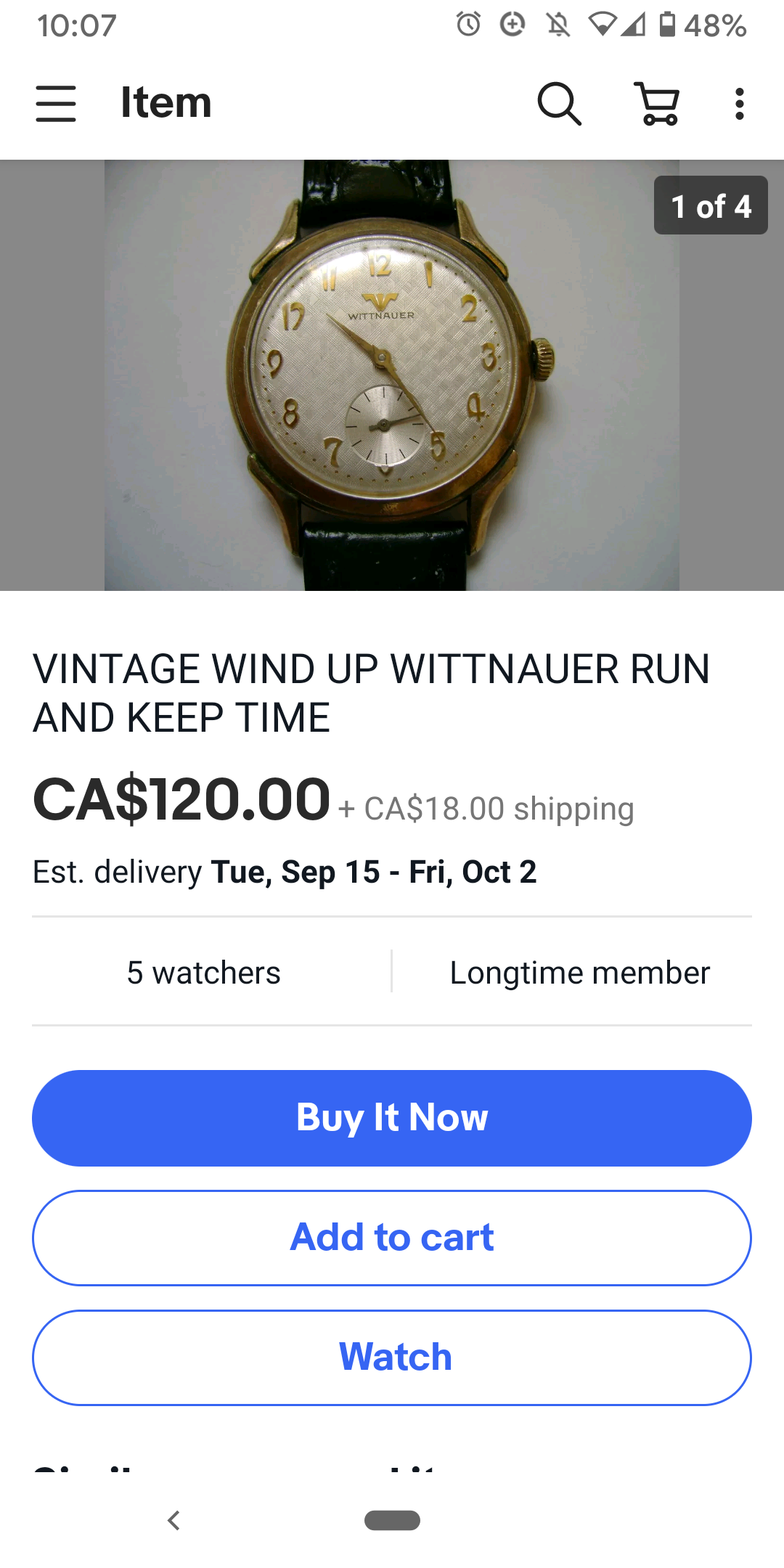Watch this listing
Viewport: 784px width, 1568px height.
pyautogui.click(x=392, y=1357)
